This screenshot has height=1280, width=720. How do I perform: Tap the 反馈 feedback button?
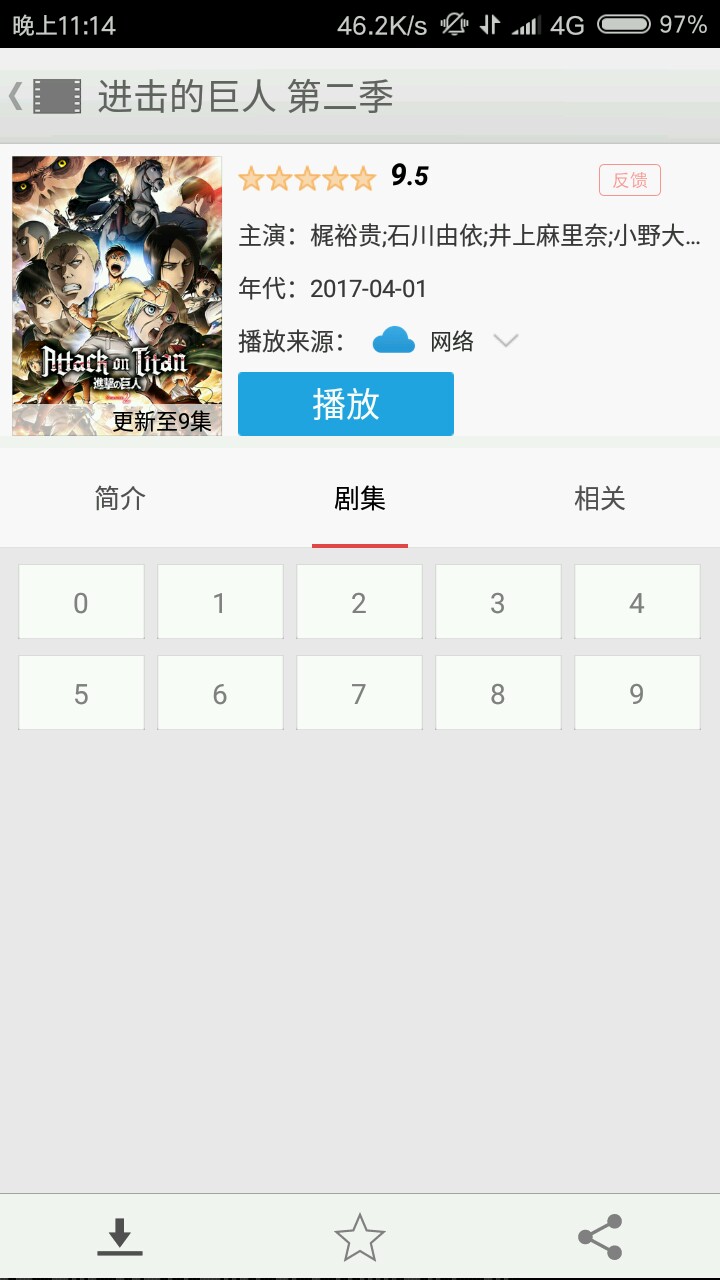(630, 180)
